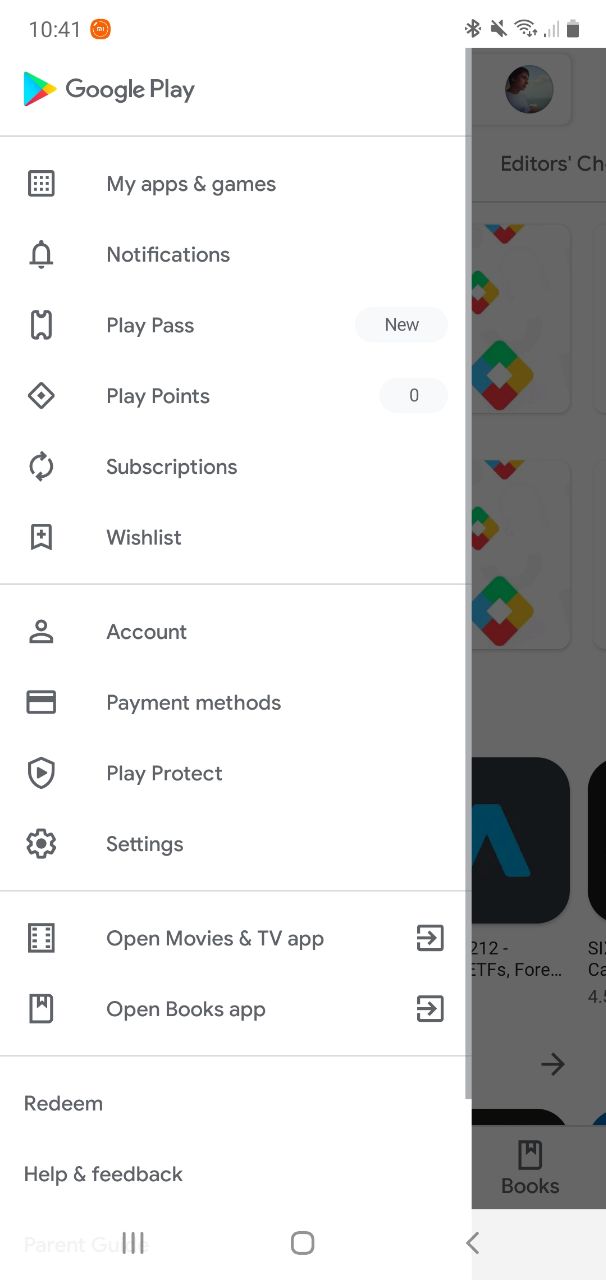
Task: Open Help & feedback
Action: point(103,1175)
